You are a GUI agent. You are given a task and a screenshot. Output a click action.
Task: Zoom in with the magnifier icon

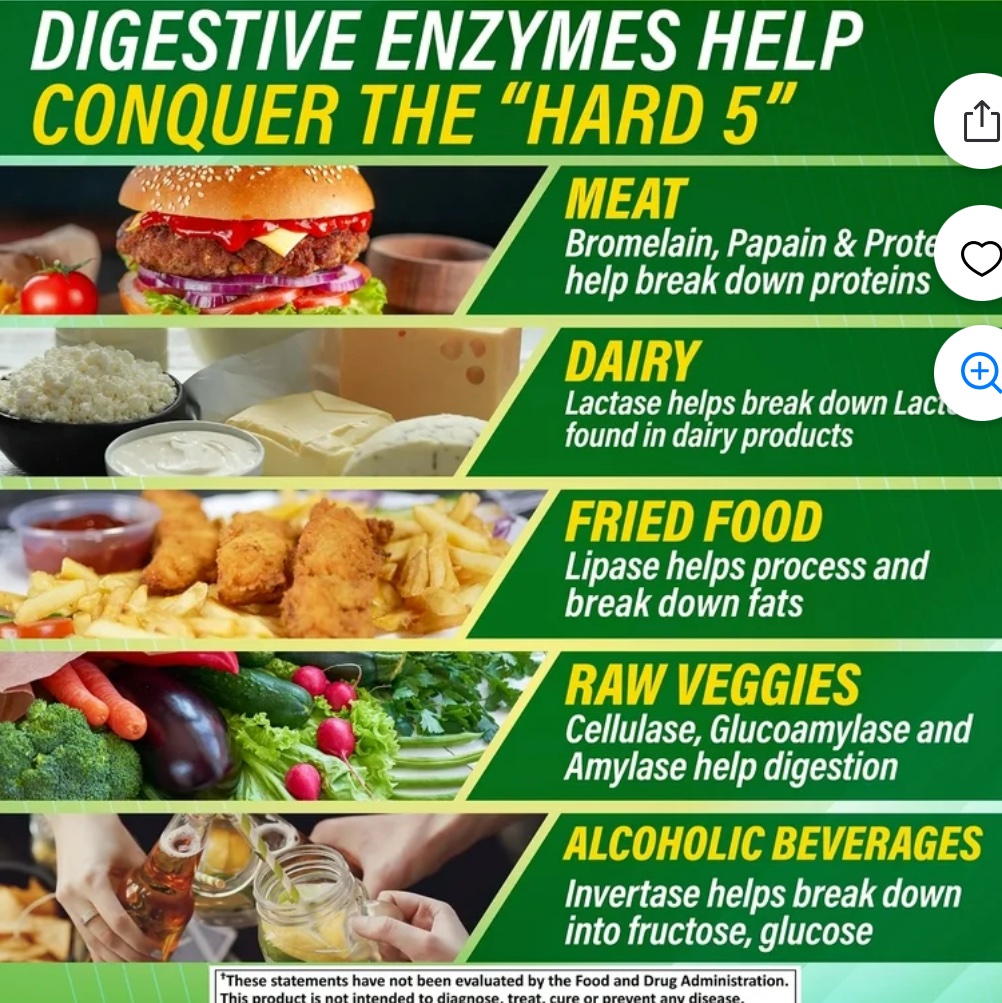(x=980, y=373)
